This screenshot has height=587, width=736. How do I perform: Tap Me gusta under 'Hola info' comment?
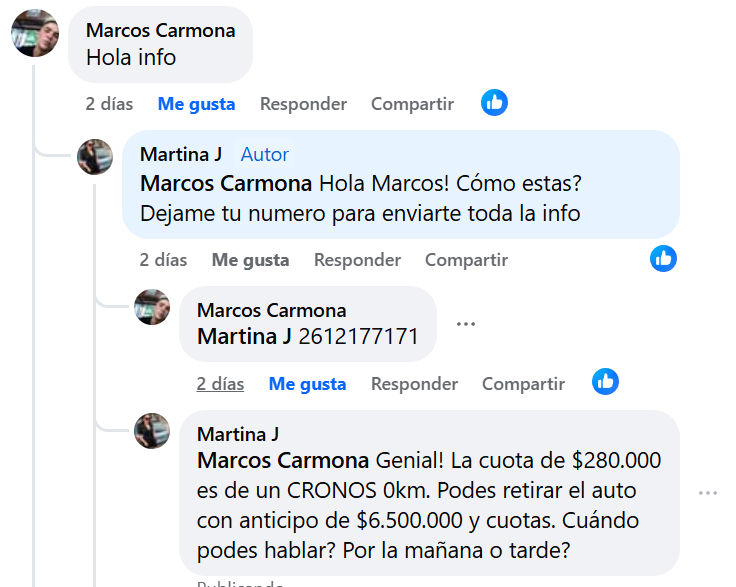click(x=196, y=104)
